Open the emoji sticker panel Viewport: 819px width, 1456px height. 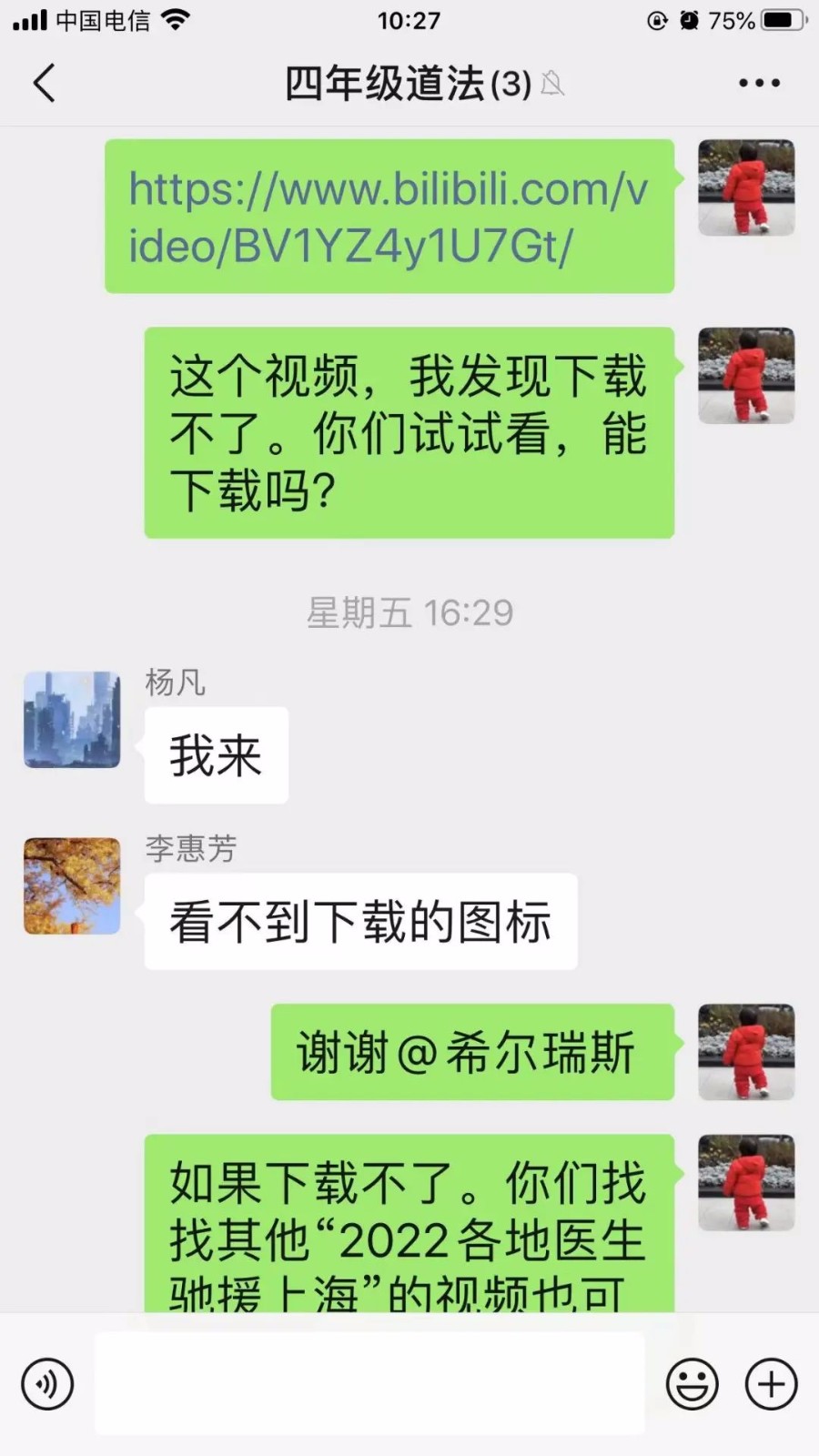(692, 1384)
